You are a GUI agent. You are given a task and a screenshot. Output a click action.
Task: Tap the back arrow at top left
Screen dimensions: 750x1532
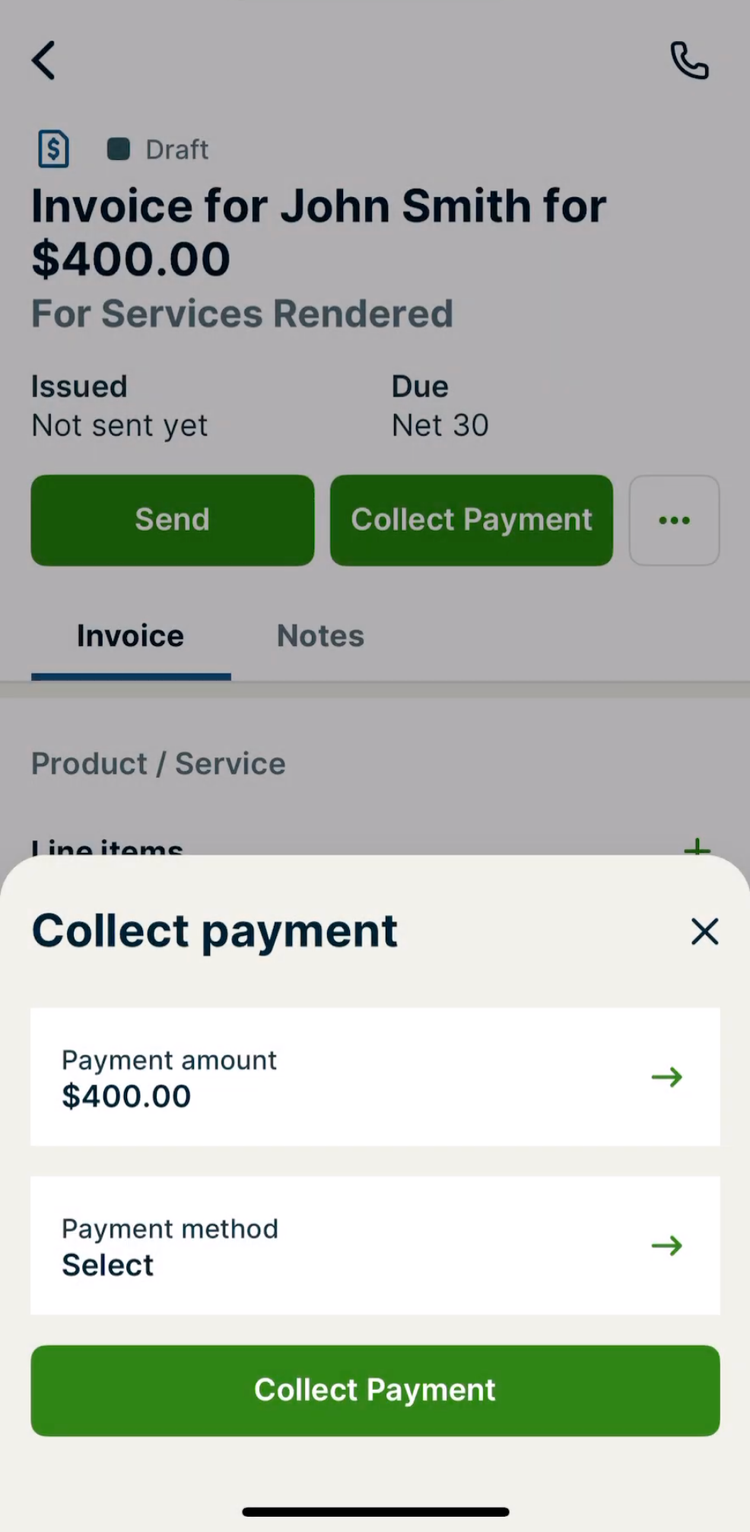point(43,60)
